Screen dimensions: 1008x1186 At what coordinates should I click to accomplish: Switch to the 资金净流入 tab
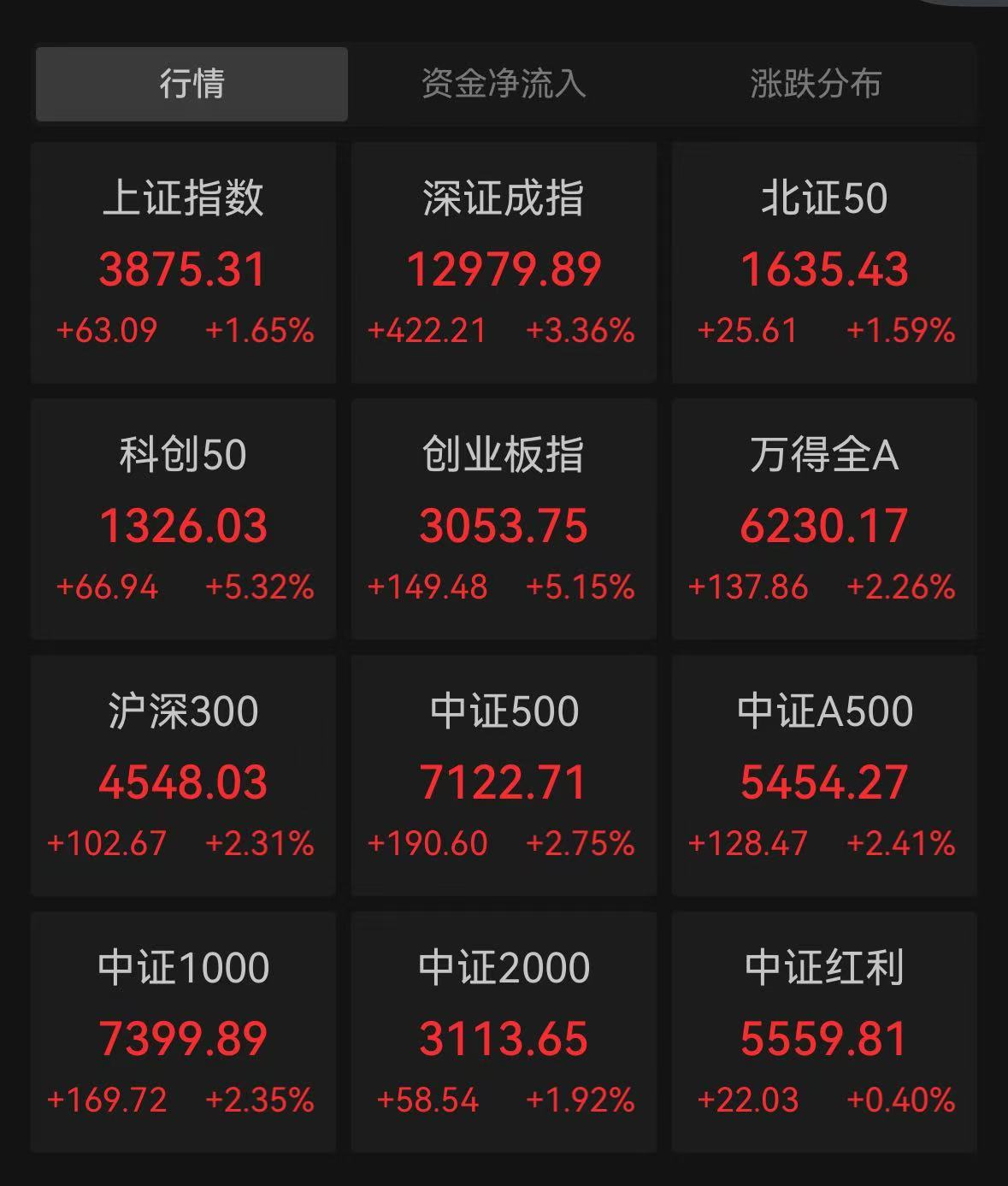(504, 84)
